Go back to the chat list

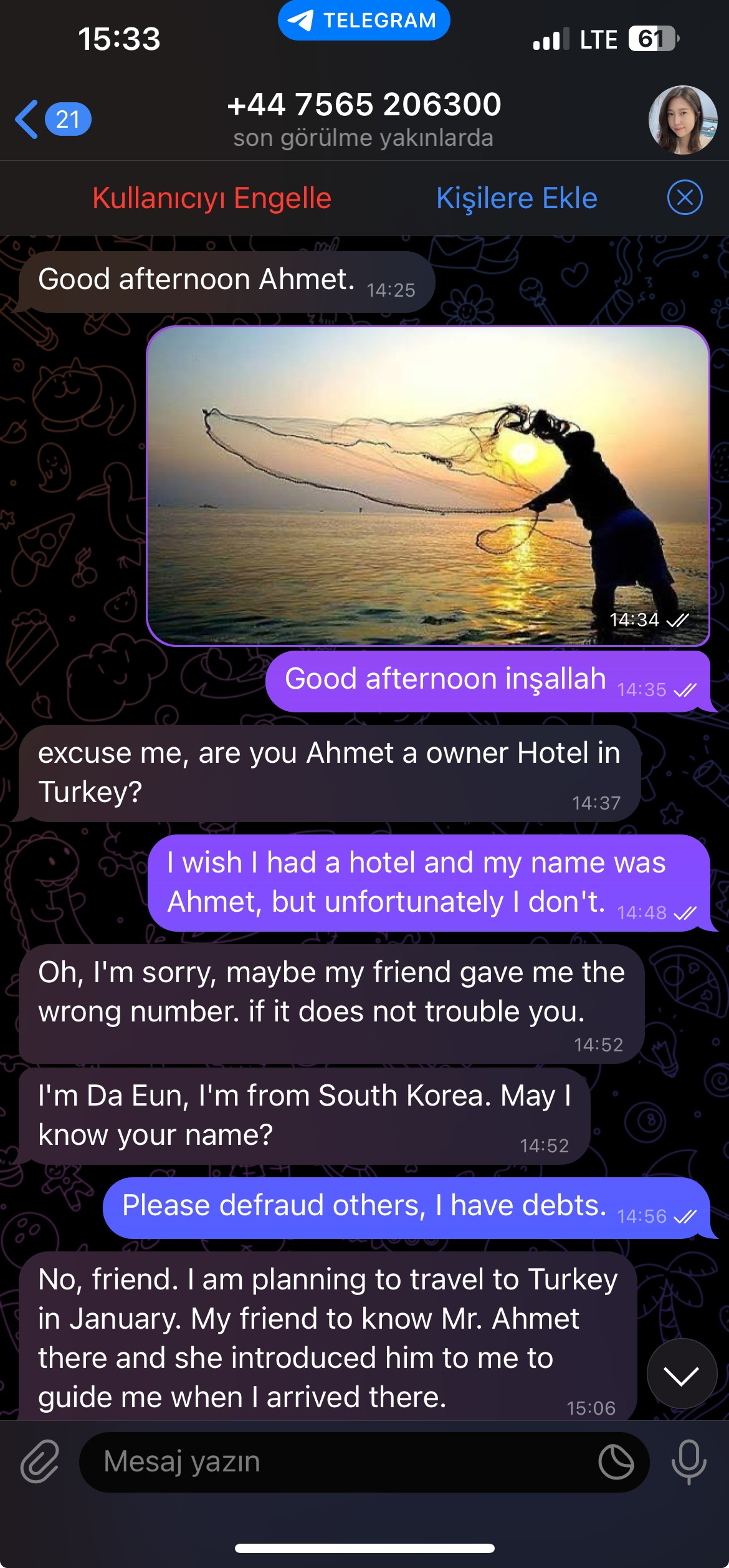pos(52,119)
